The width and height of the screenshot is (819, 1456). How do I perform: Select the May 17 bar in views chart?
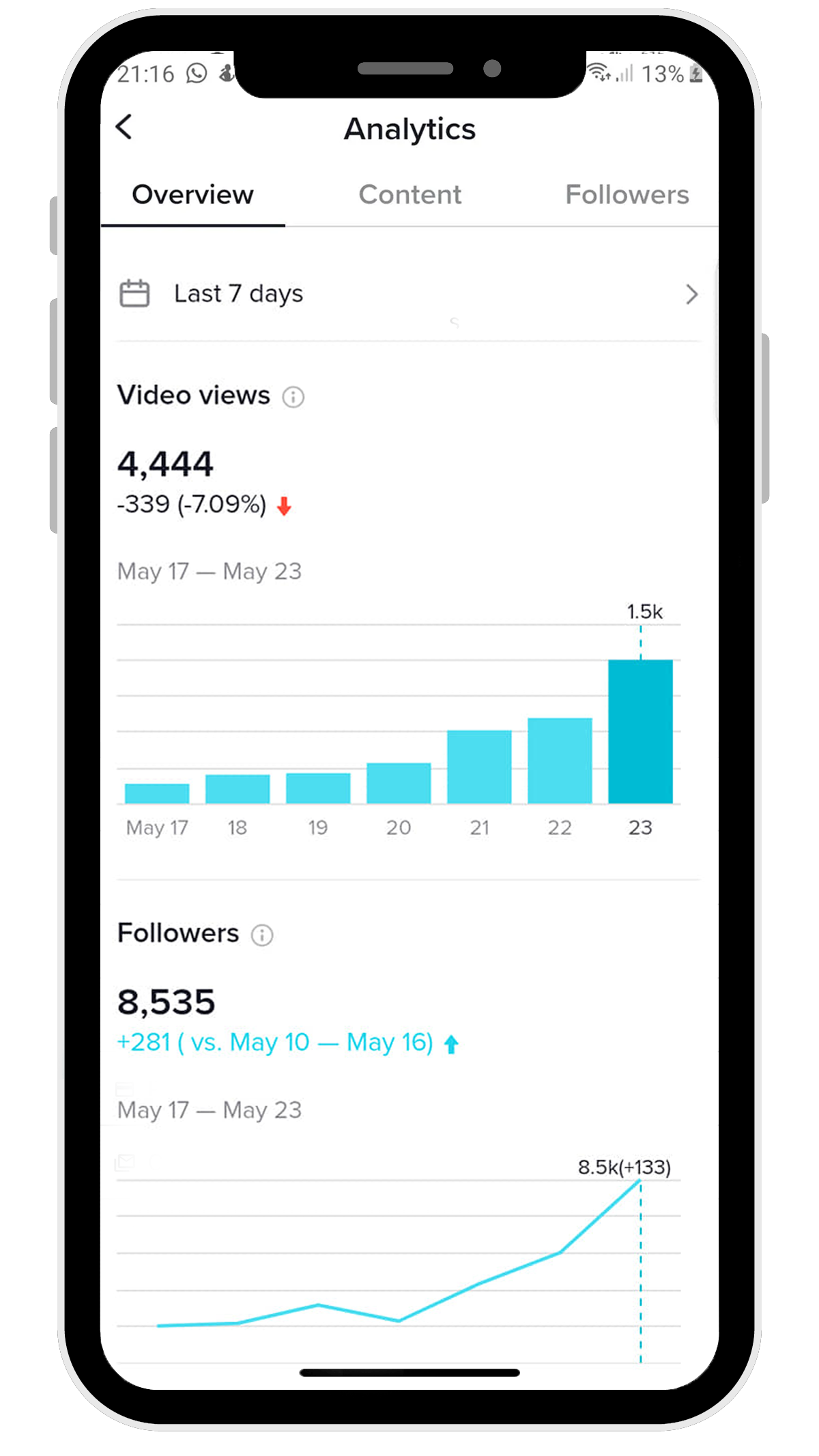pos(157,793)
